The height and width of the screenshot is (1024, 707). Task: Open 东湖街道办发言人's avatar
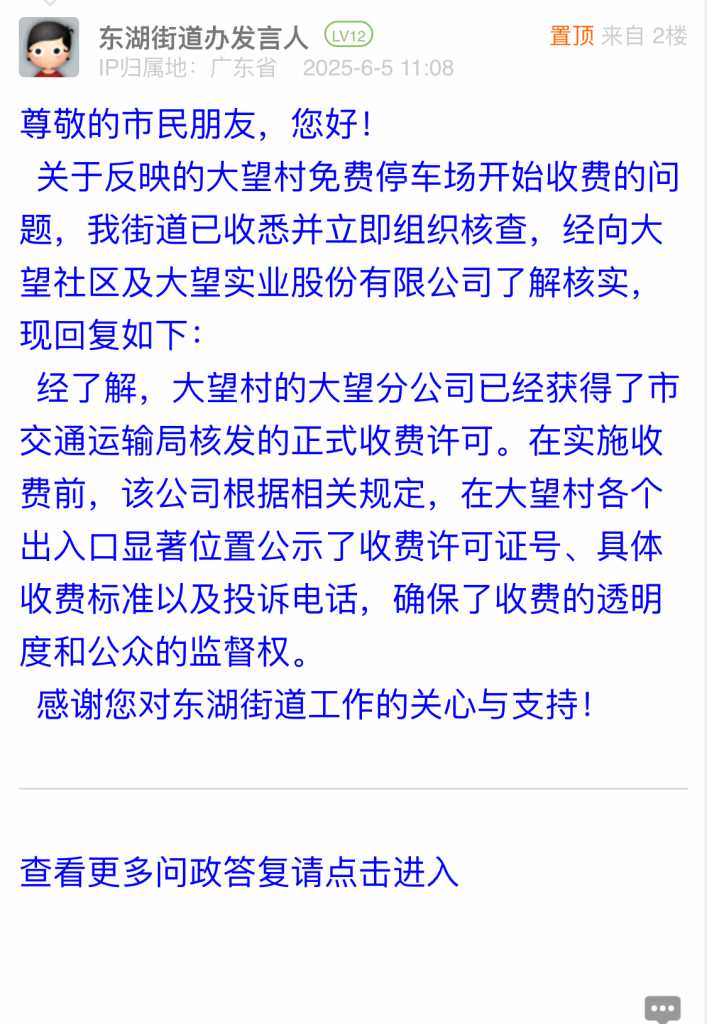pyautogui.click(x=49, y=47)
